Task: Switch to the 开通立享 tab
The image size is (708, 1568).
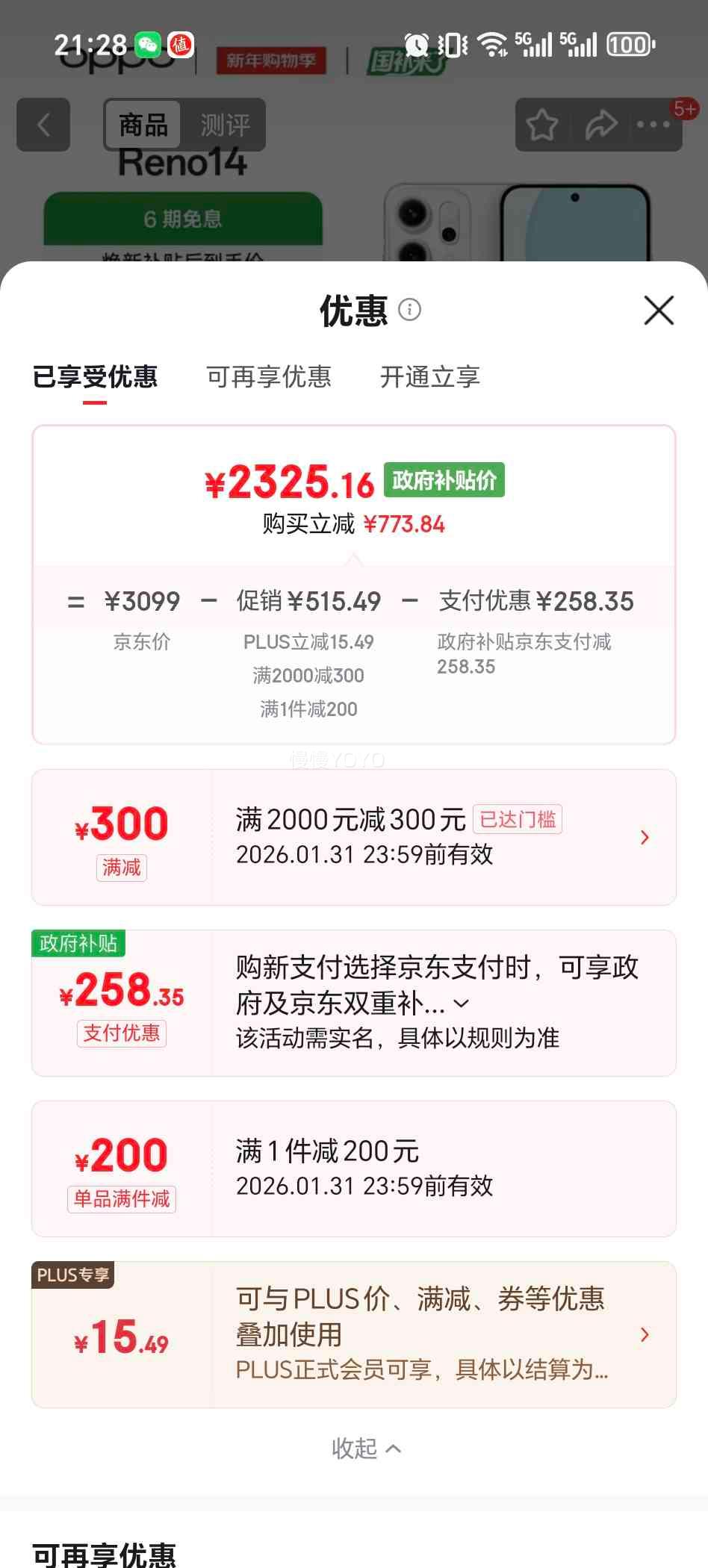Action: [x=429, y=377]
